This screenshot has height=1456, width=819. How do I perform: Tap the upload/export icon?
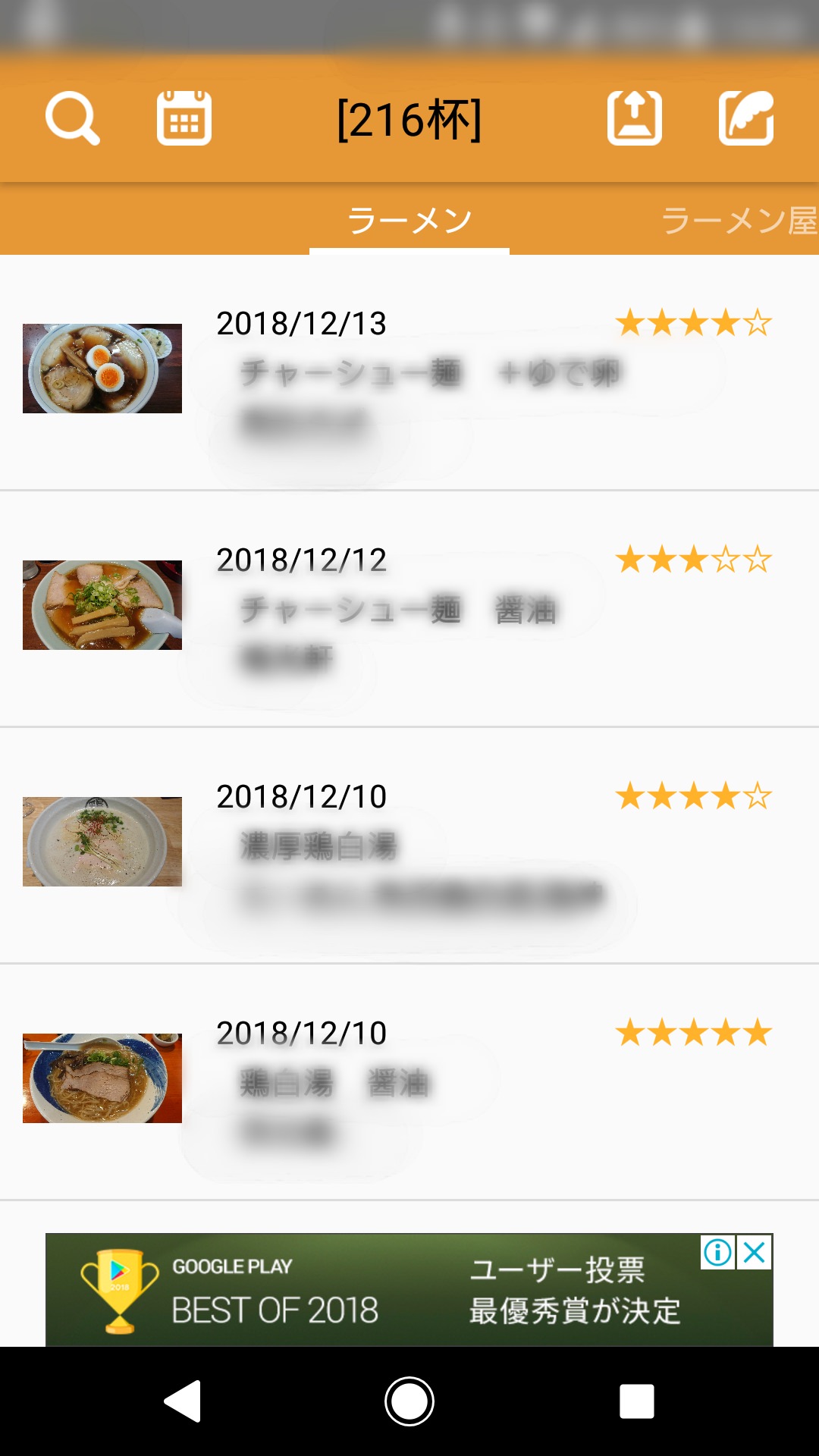click(635, 118)
